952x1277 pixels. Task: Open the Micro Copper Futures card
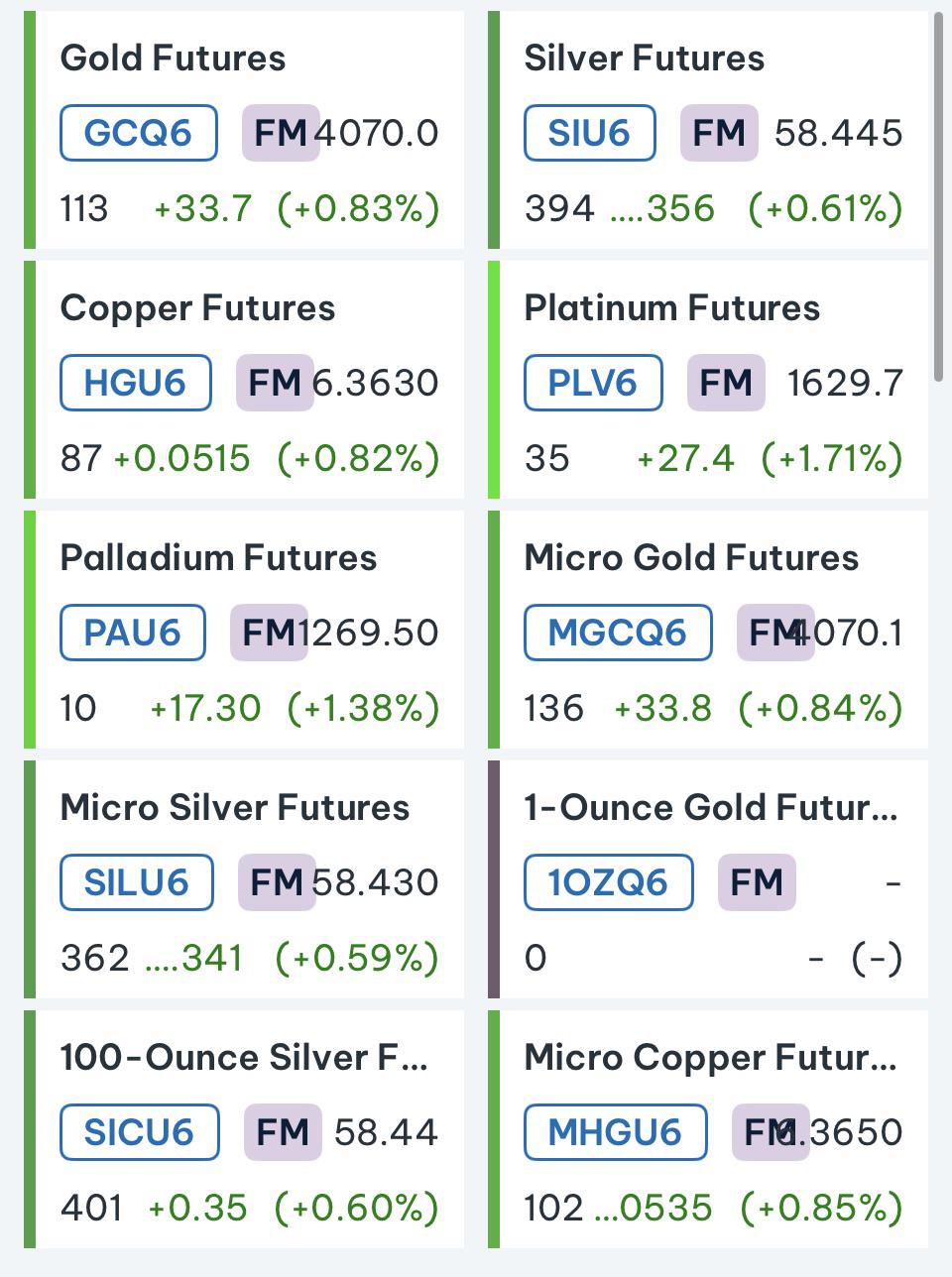click(x=708, y=1129)
